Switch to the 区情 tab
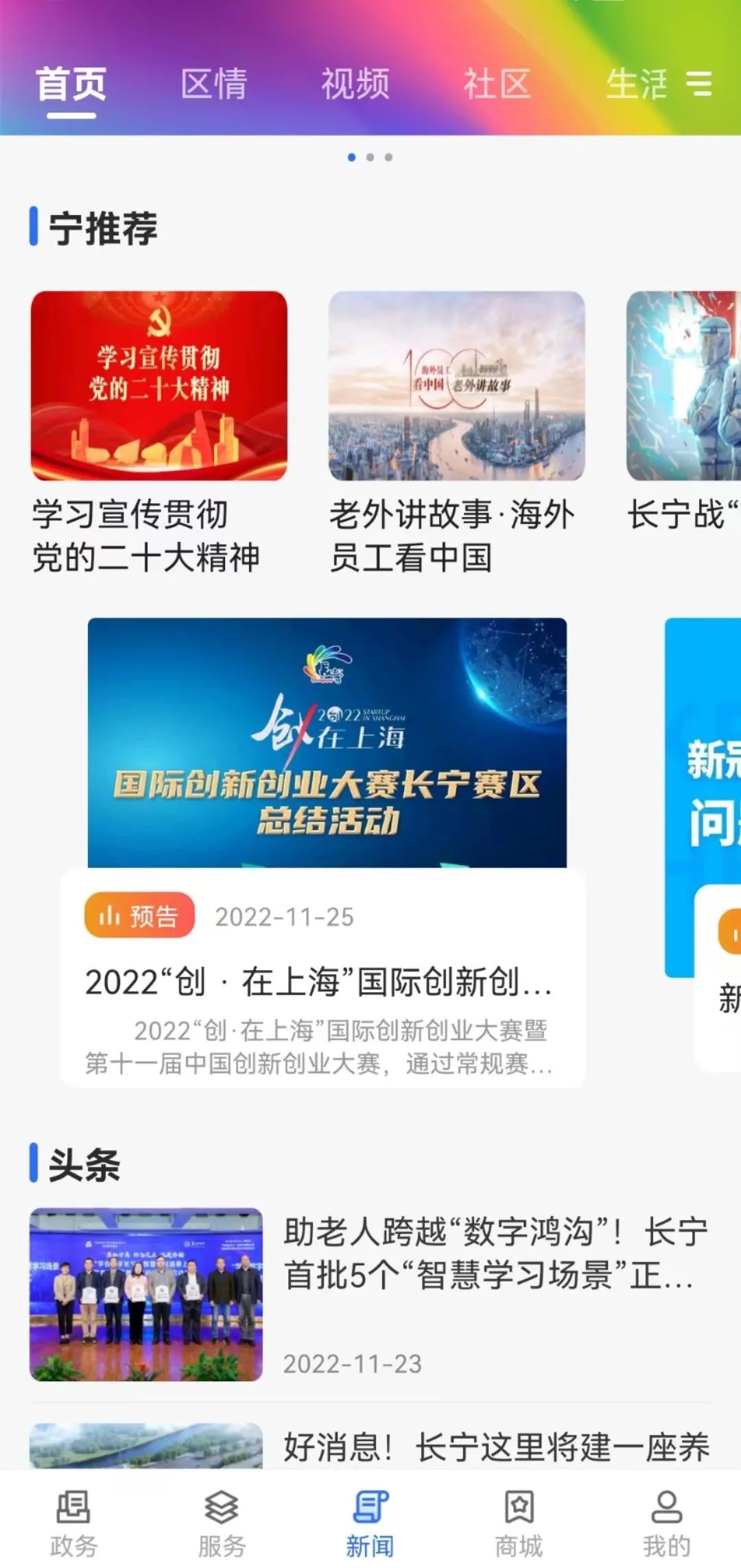The height and width of the screenshot is (1568, 741). pyautogui.click(x=214, y=84)
